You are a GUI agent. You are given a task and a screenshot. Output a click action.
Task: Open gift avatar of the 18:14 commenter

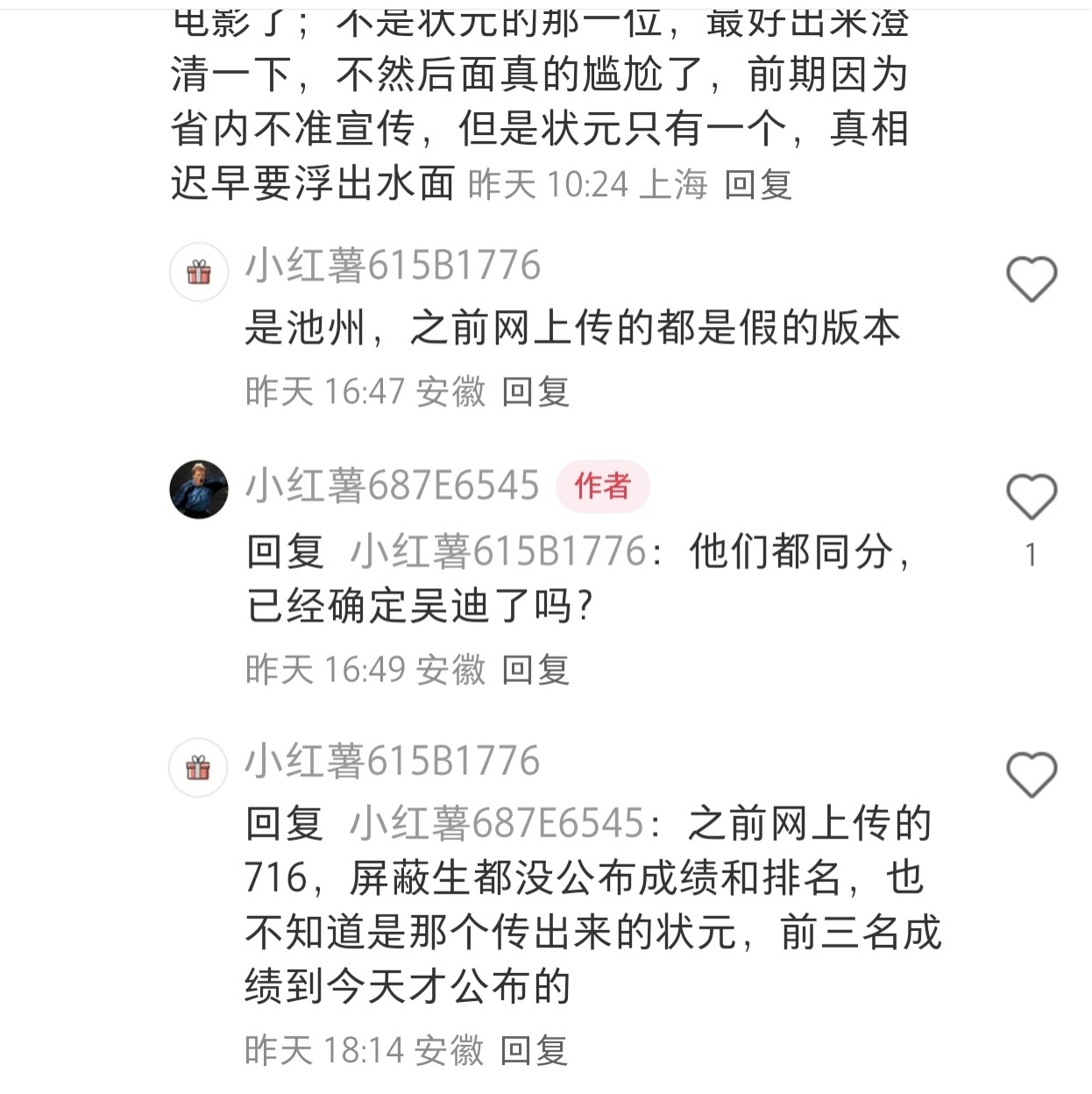[x=198, y=768]
